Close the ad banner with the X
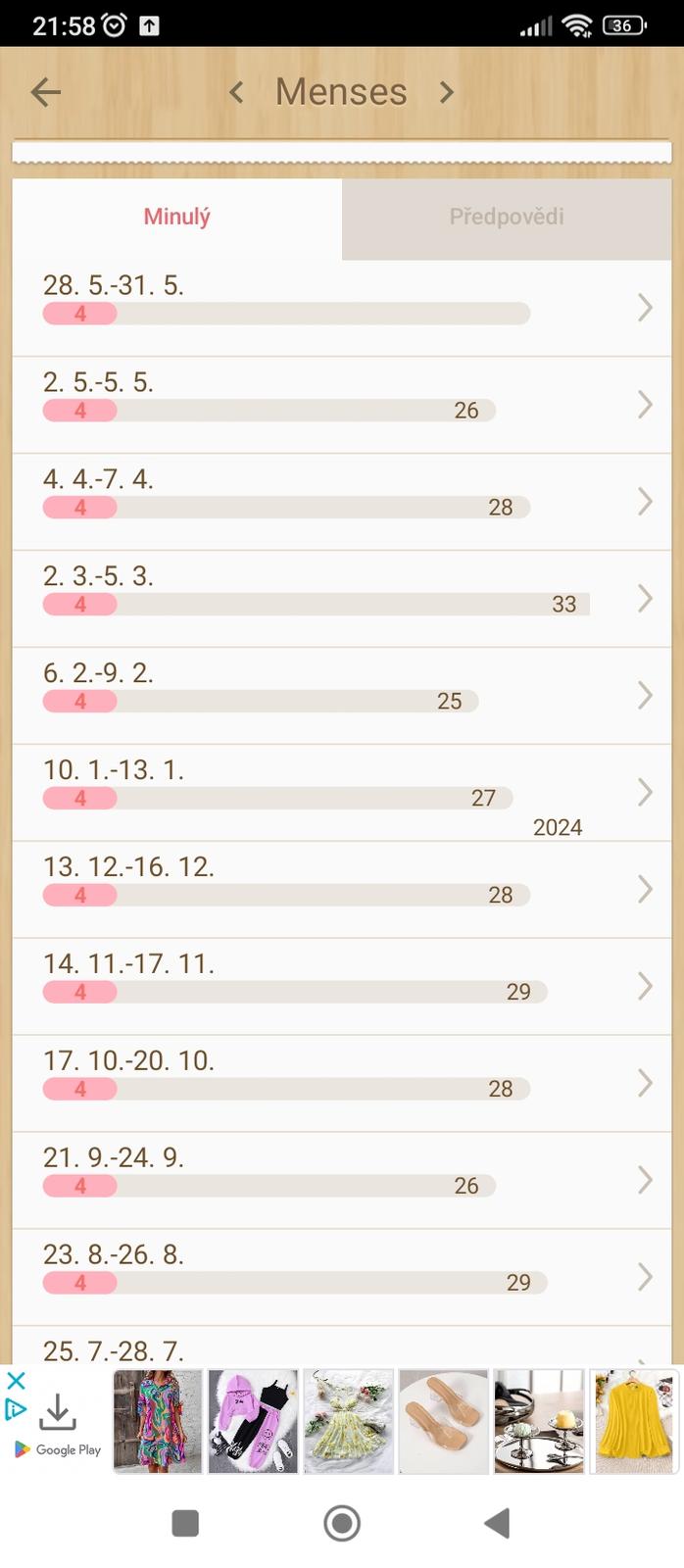The image size is (684, 1568). pyautogui.click(x=16, y=1381)
